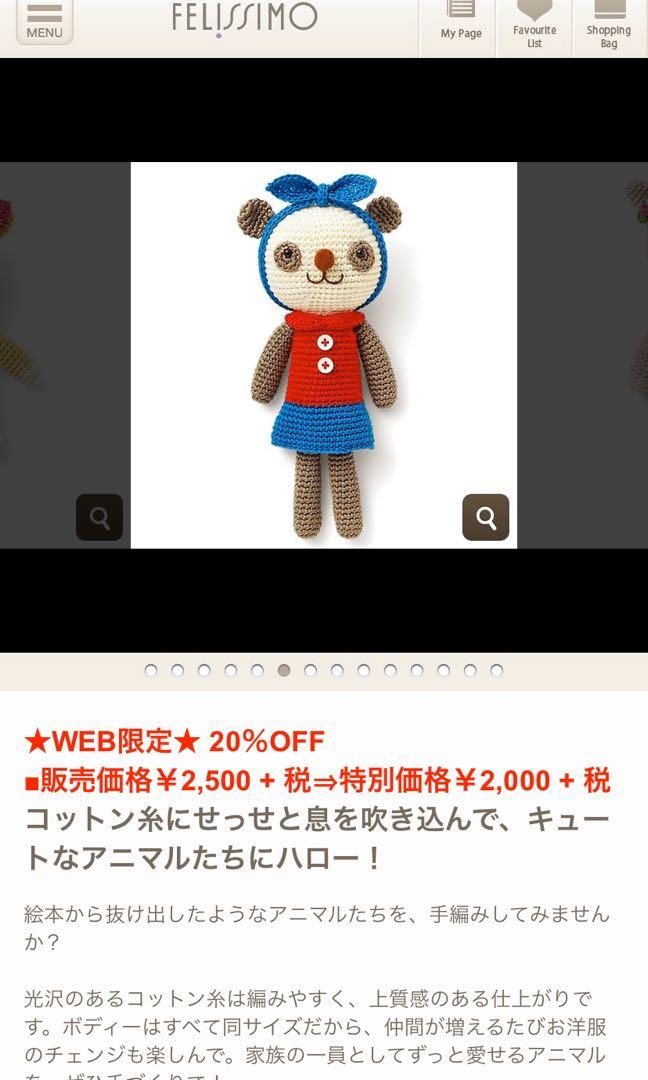This screenshot has width=648, height=1080.
Task: Open My Page
Action: 460,22
